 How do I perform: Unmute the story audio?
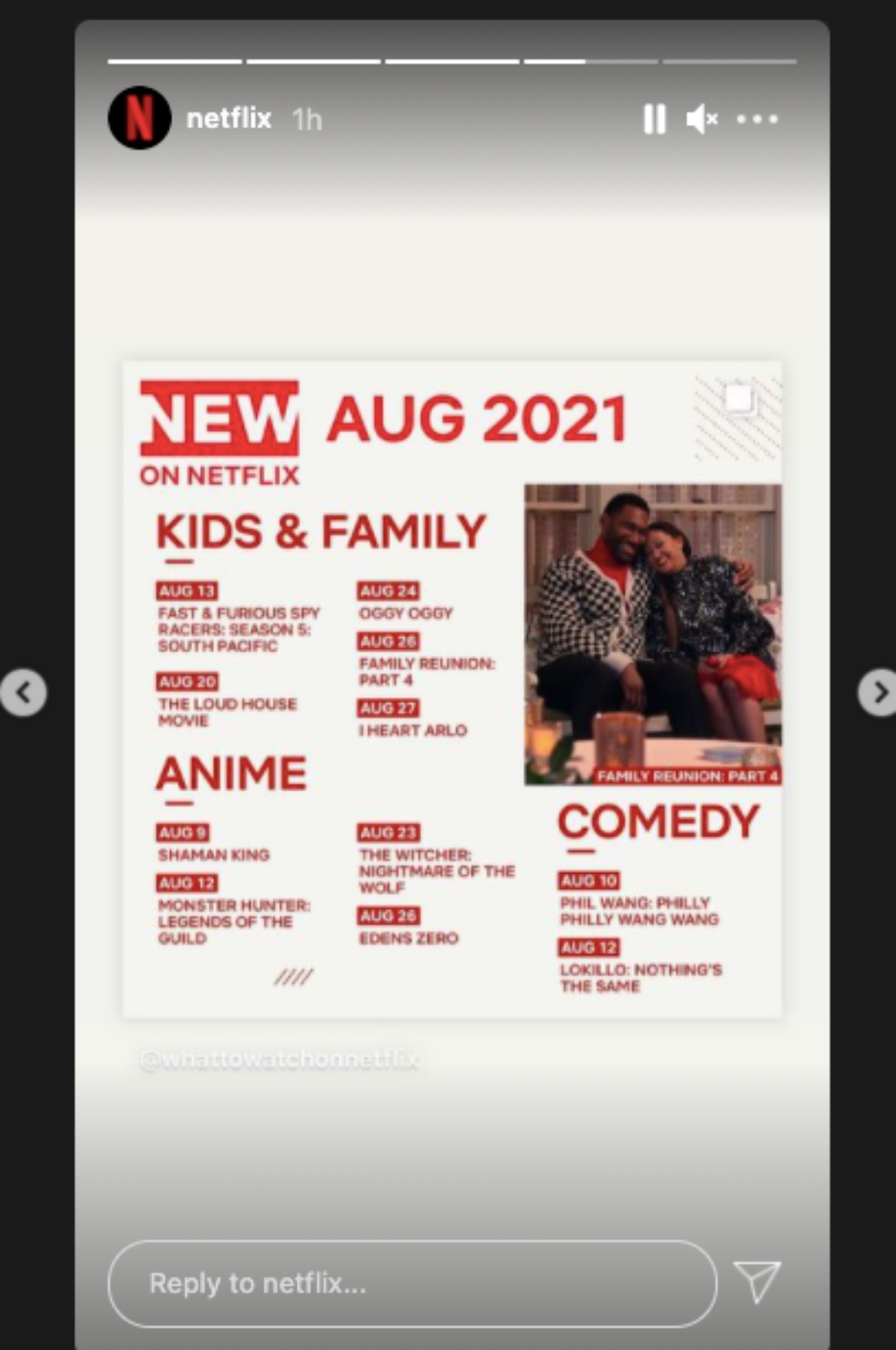(701, 119)
